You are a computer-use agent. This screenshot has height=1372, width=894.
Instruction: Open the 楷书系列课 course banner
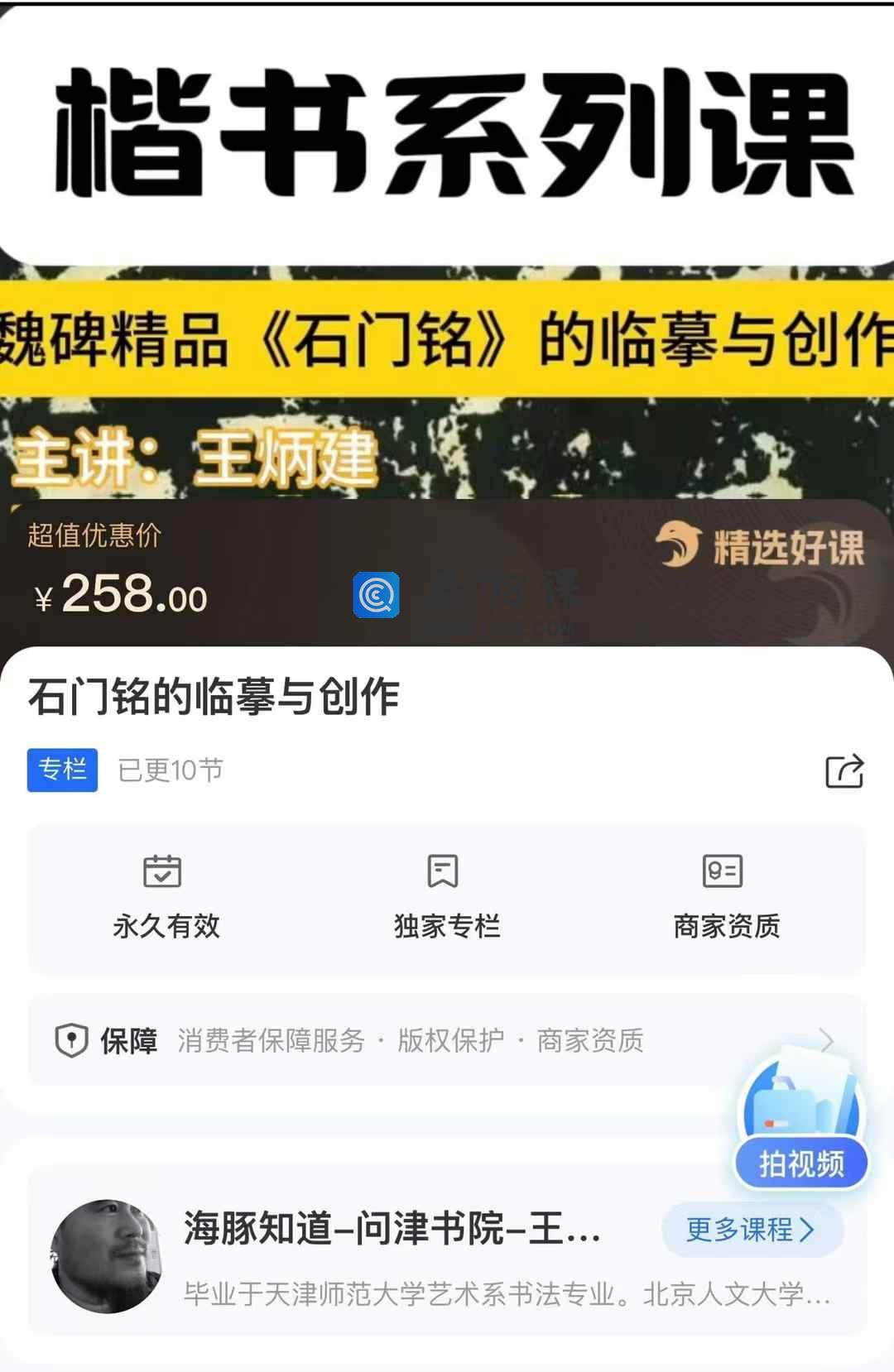pyautogui.click(x=447, y=248)
